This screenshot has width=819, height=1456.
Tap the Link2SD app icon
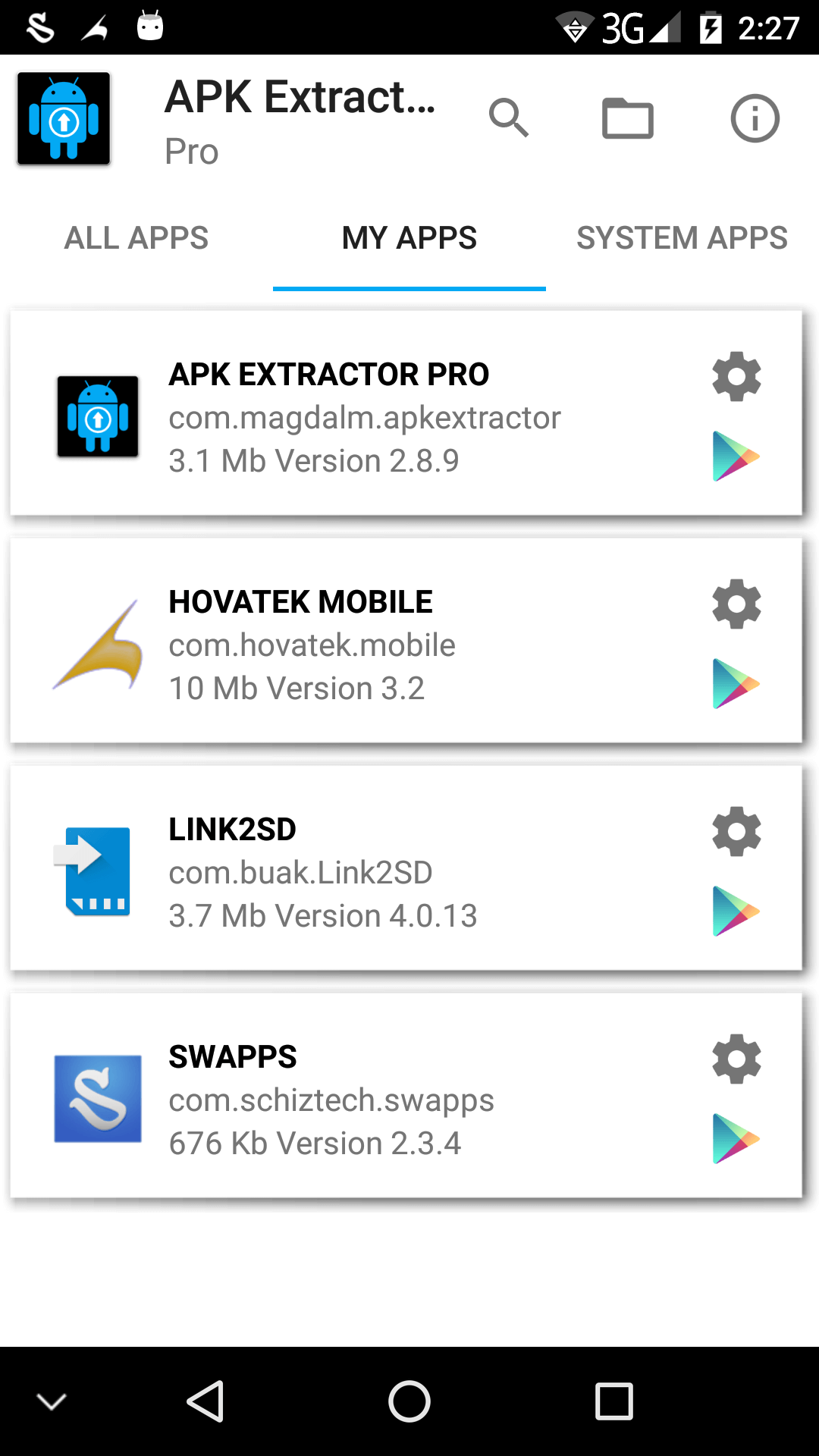tap(94, 871)
